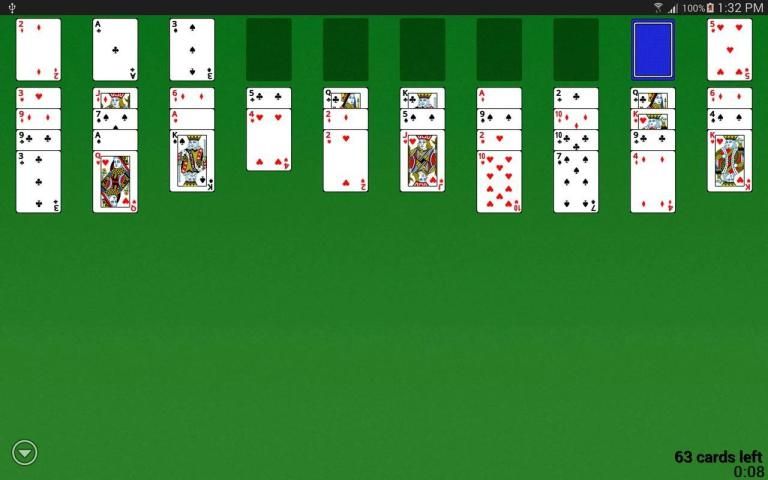Select the 7 of spades card
Image resolution: width=768 pixels, height=480 pixels.
pyautogui.click(x=576, y=182)
